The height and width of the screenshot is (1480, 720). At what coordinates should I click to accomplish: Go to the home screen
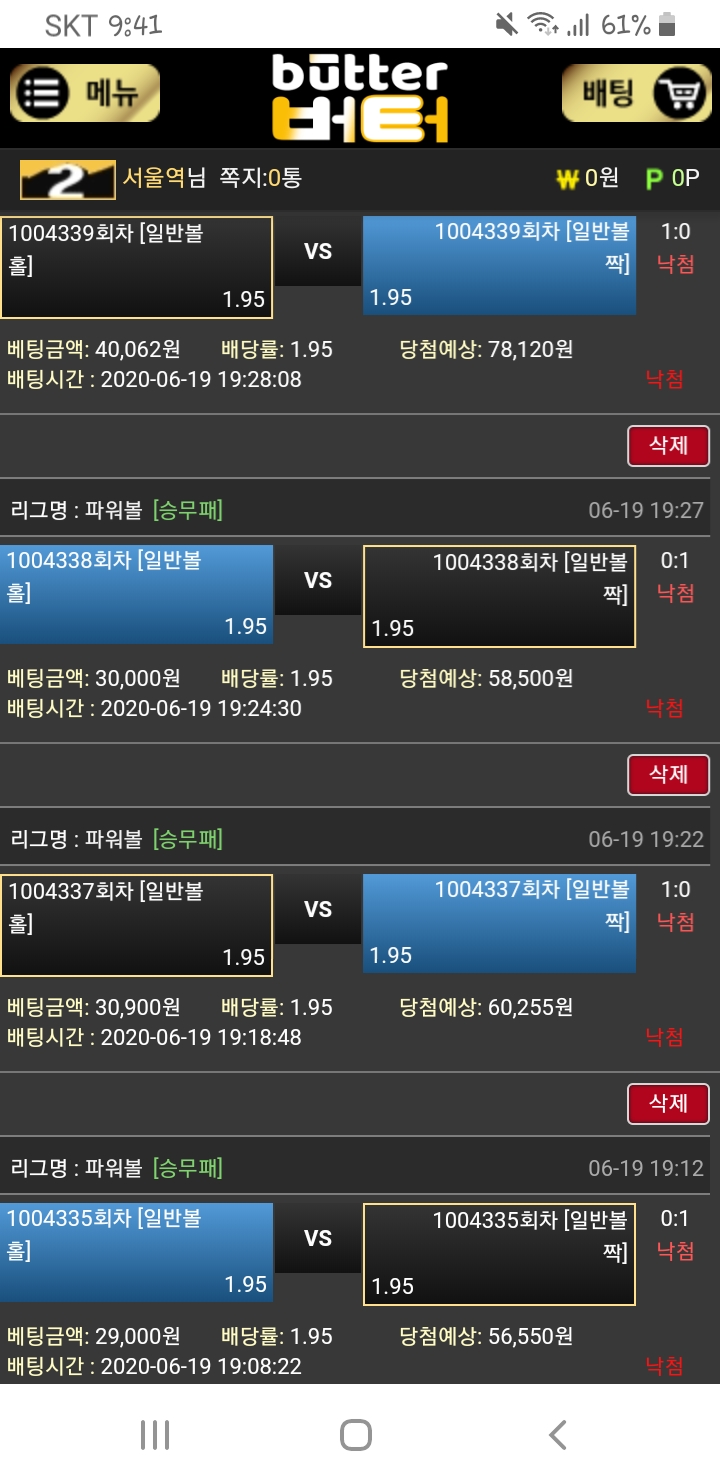click(356, 1435)
